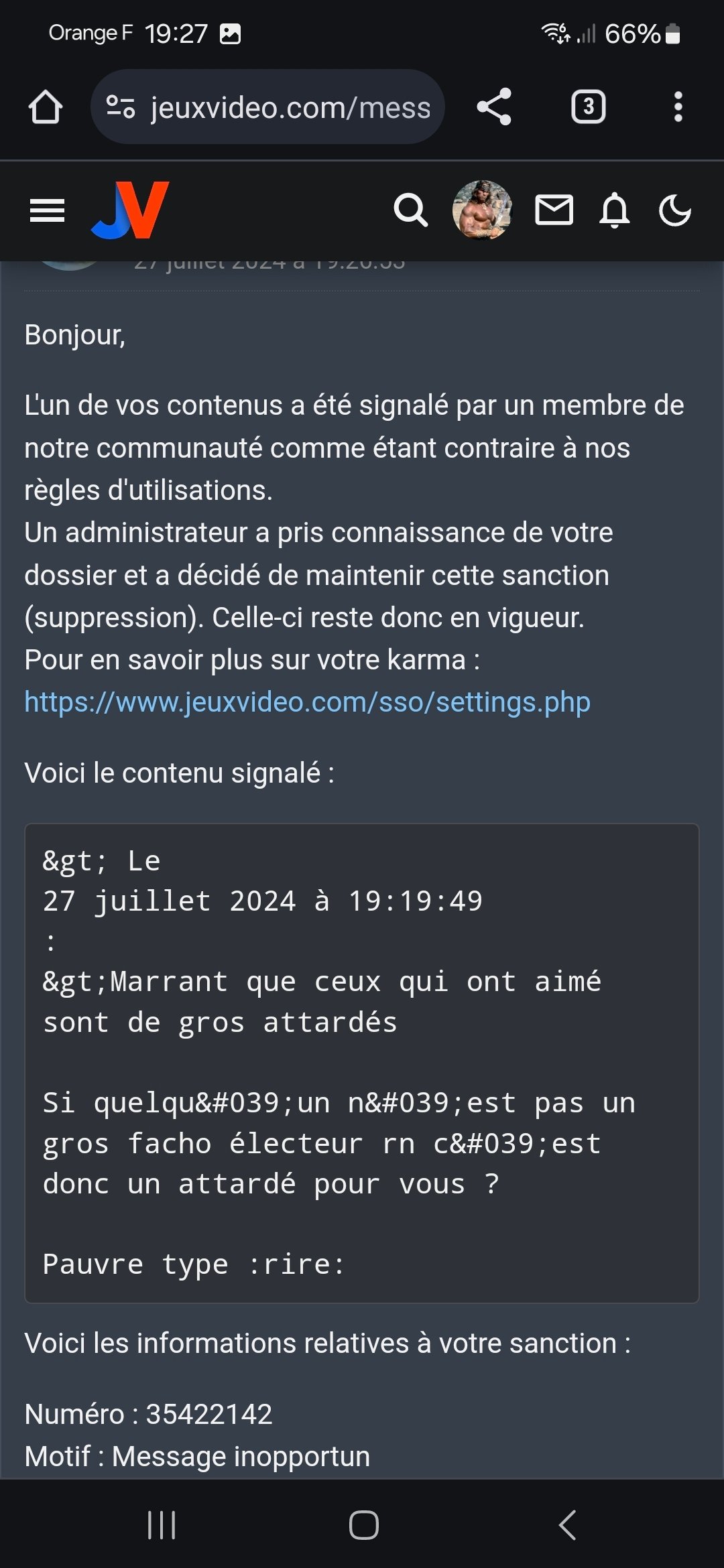Open the browser overflow menu

pos(678,107)
